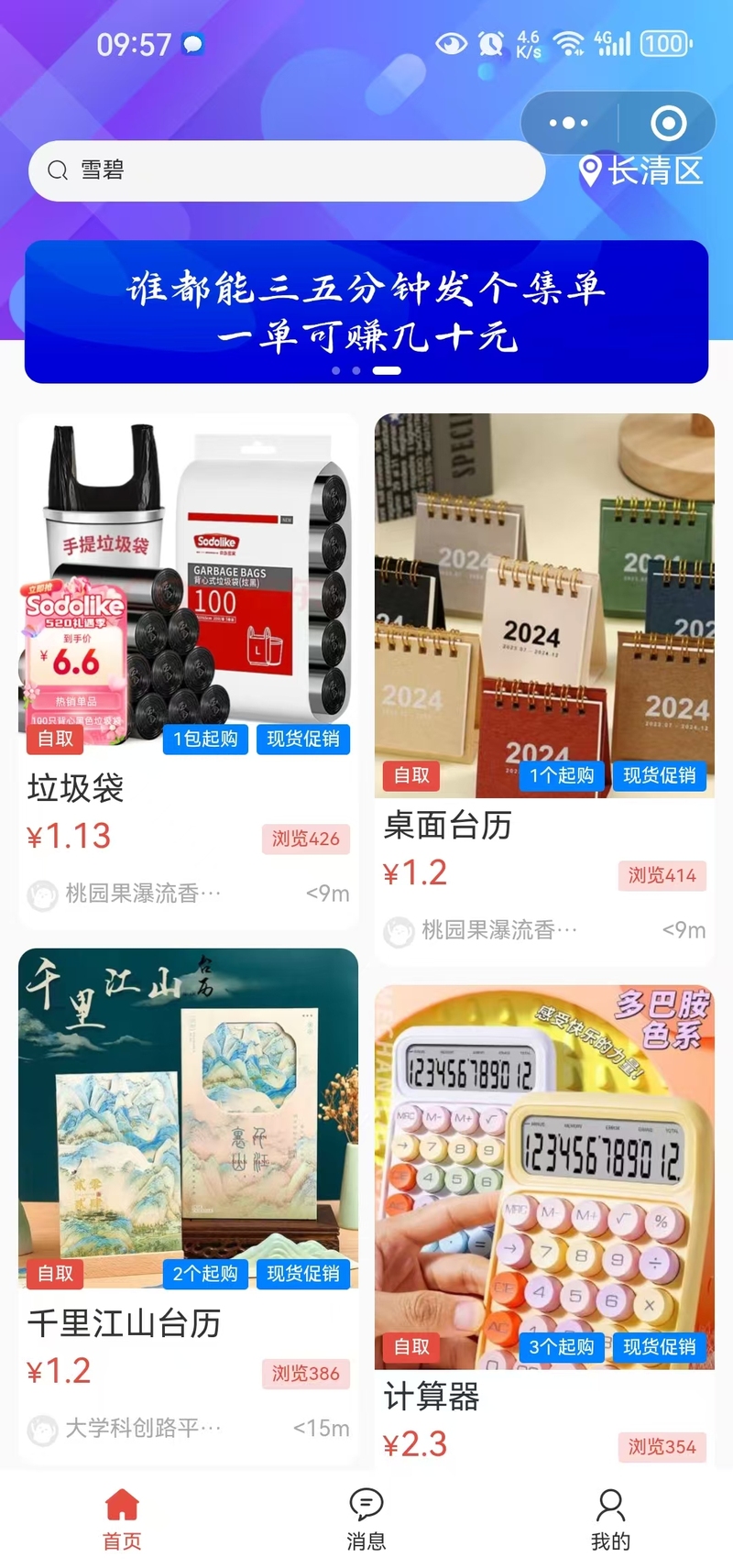Viewport: 733px width, 1568px height.
Task: Open the mini program three-dot menu
Action: (569, 123)
